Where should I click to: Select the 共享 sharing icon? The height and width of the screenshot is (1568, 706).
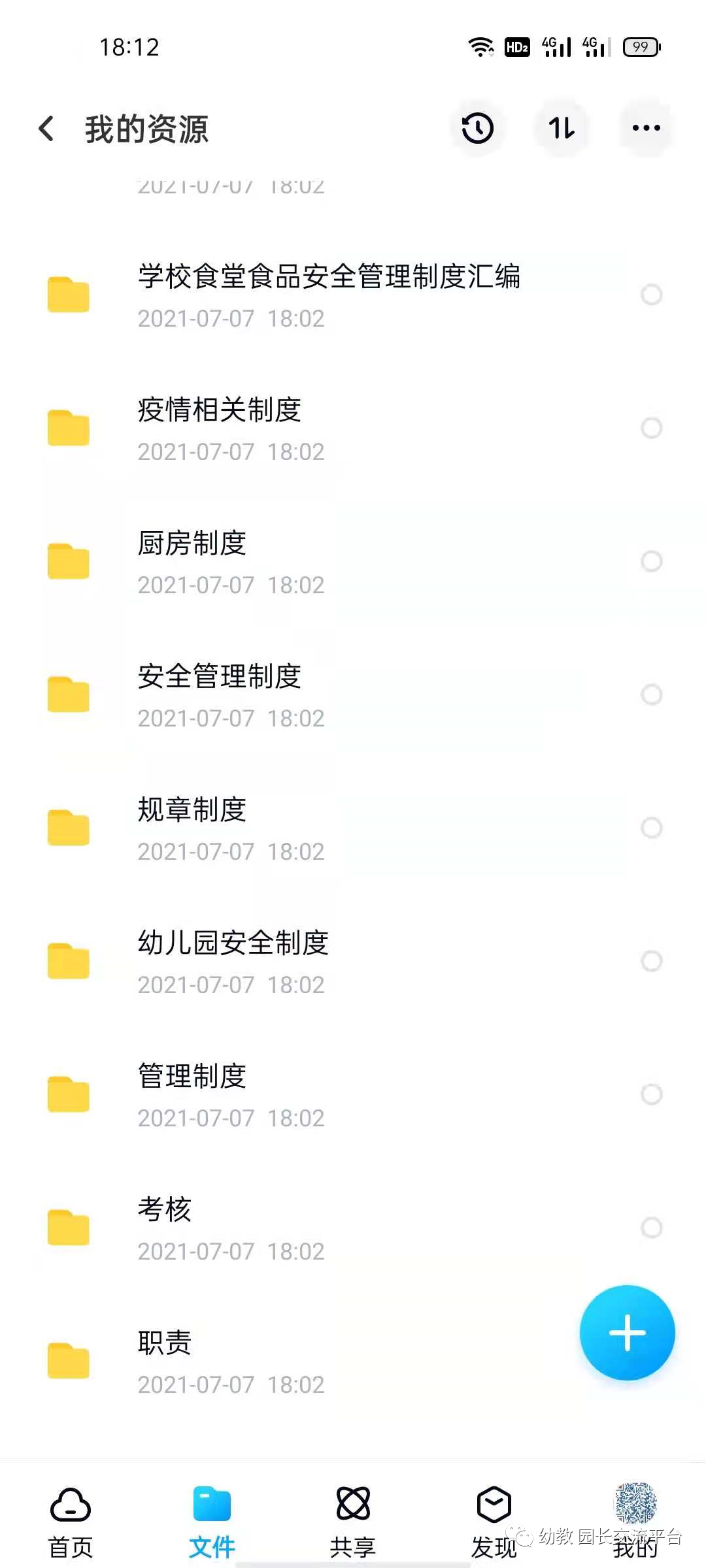[353, 1511]
